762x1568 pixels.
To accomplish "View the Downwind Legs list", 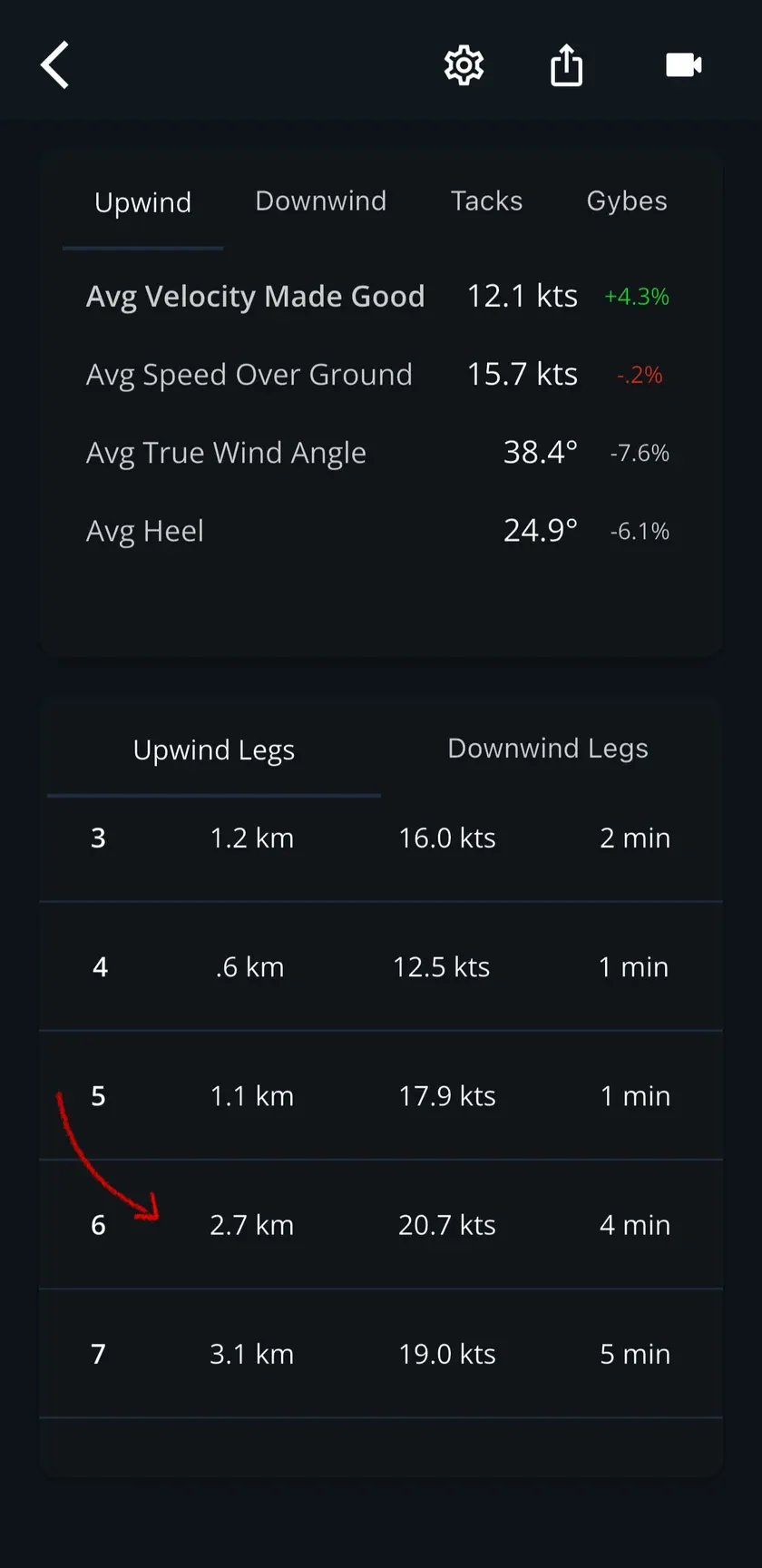I will pyautogui.click(x=547, y=749).
